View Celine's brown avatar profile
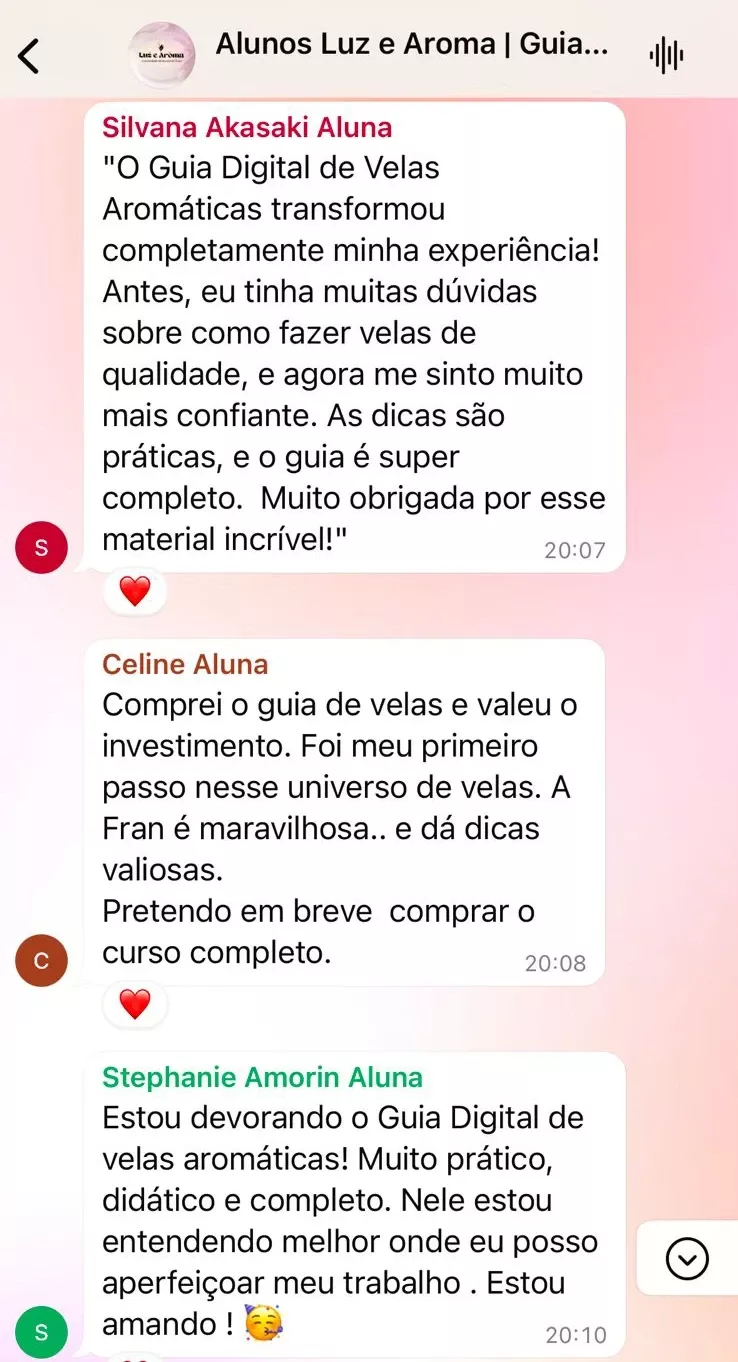 click(41, 960)
